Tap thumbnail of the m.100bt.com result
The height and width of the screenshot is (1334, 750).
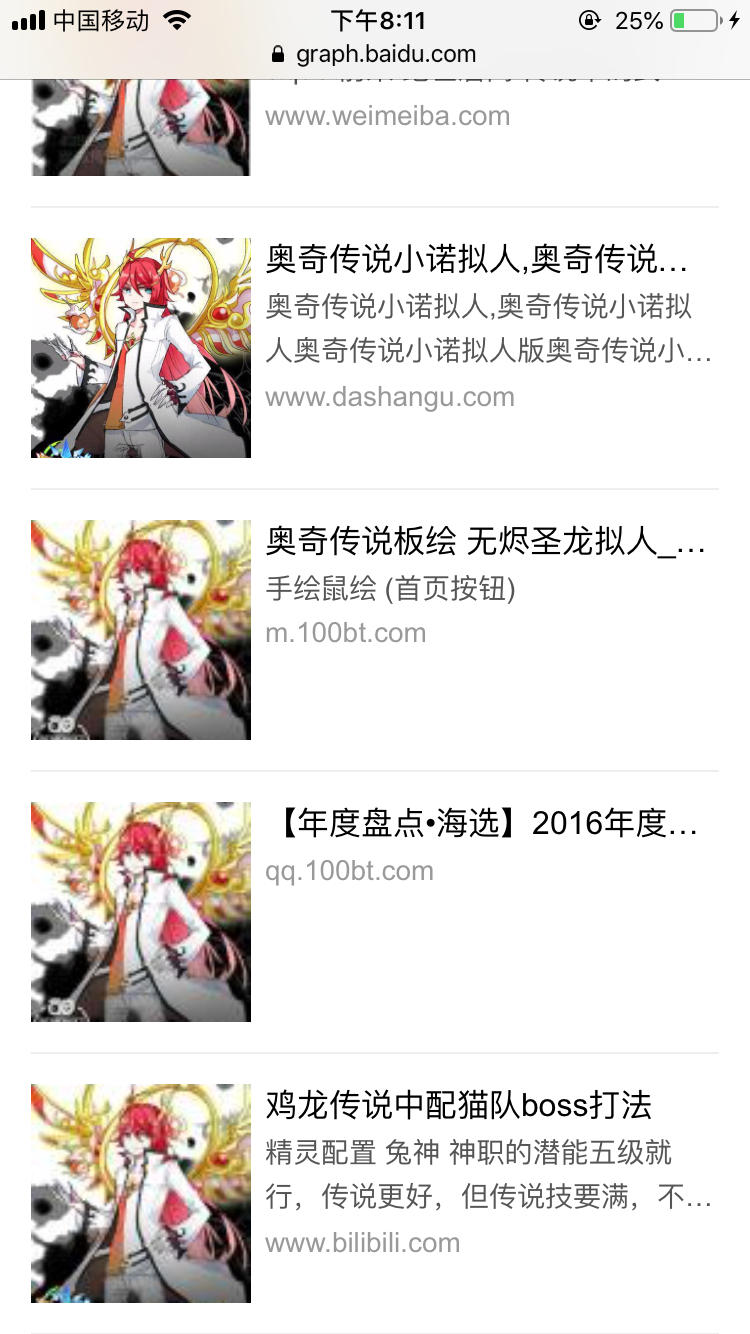tap(141, 630)
